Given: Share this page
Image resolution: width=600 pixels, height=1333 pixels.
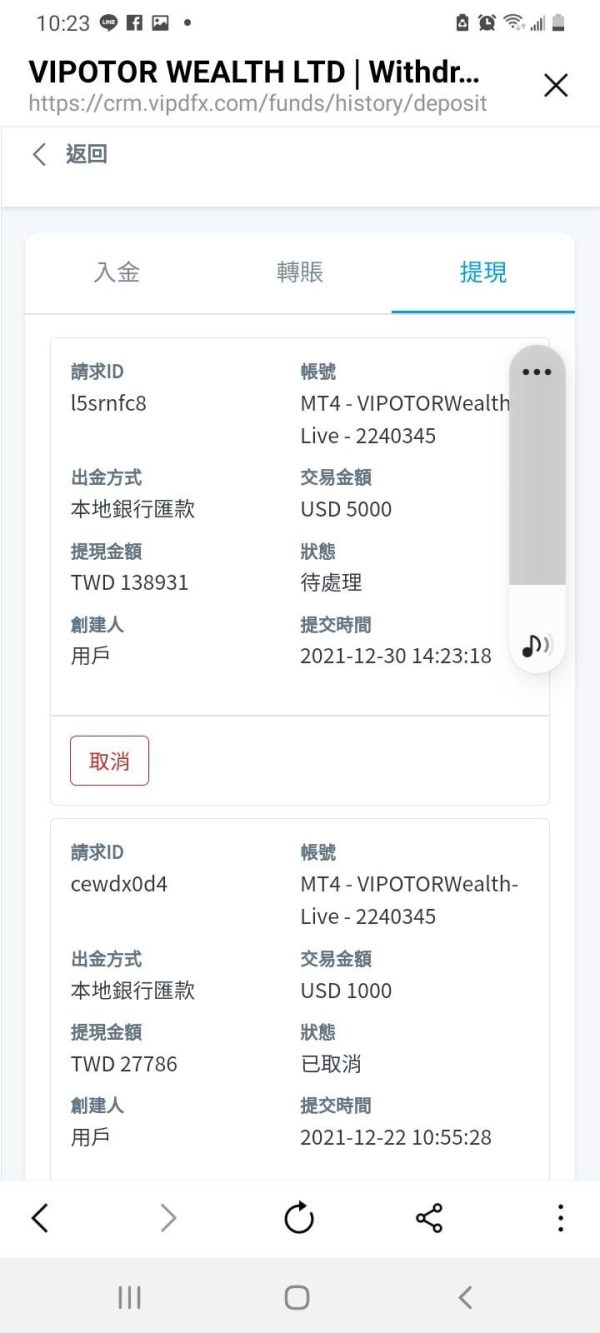Looking at the screenshot, I should point(429,1217).
